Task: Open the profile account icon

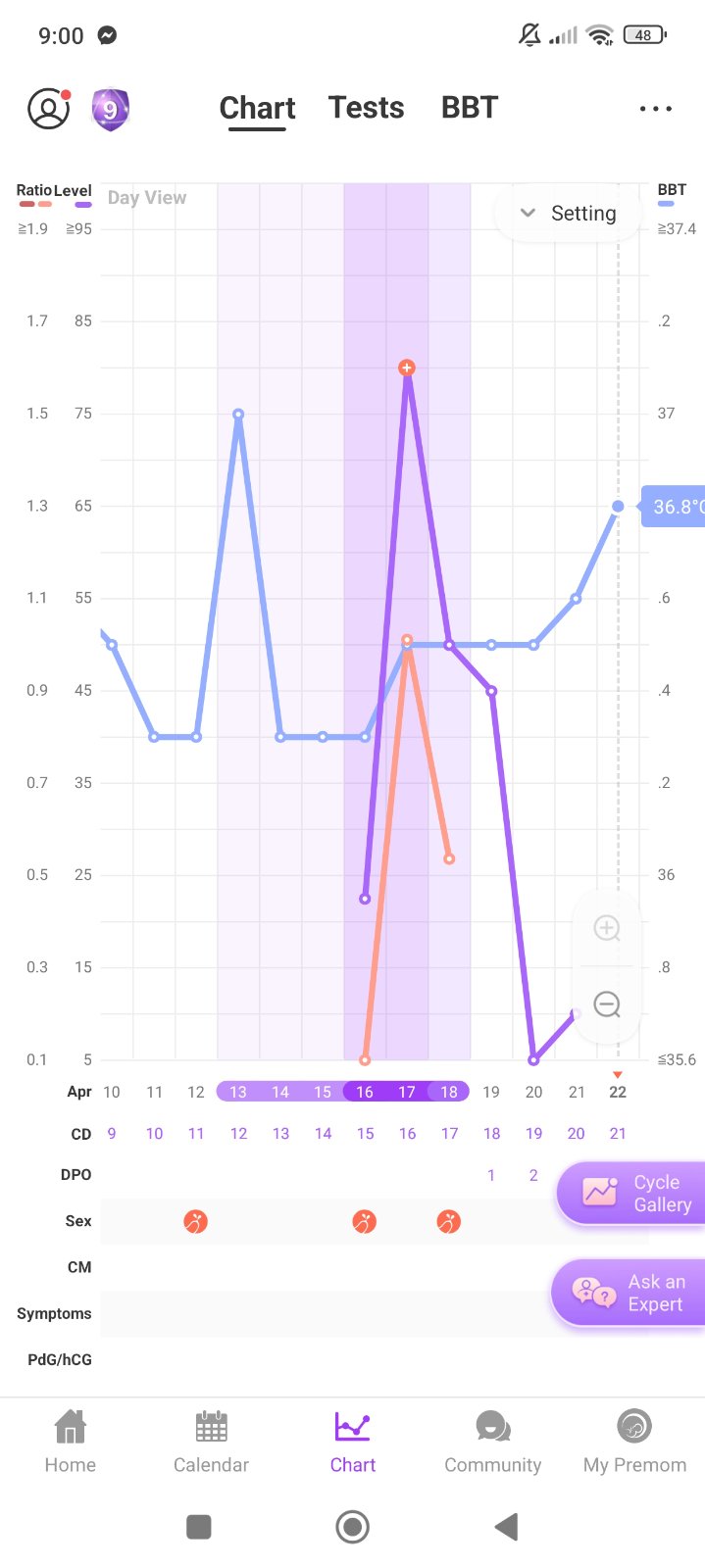Action: click(x=48, y=109)
